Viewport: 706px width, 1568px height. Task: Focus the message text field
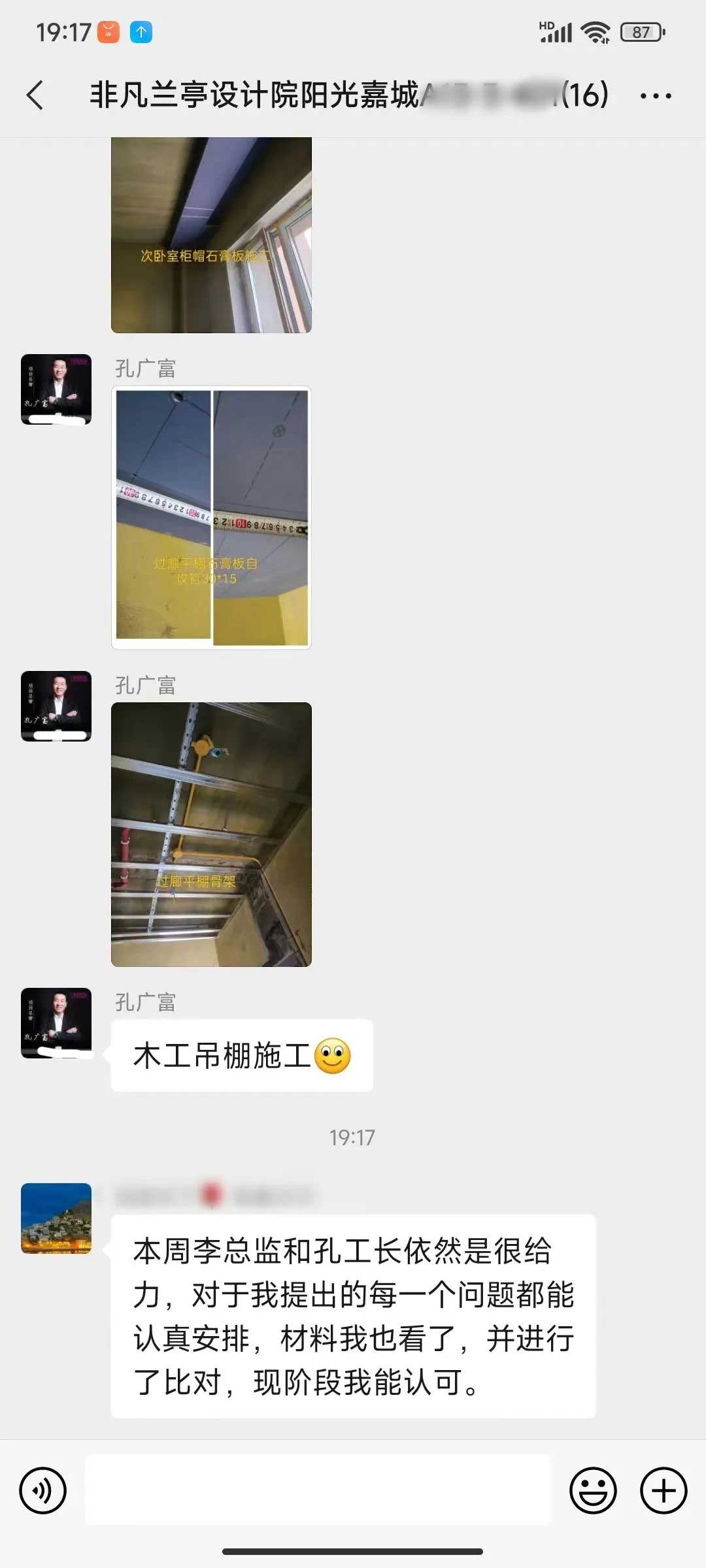[317, 1491]
